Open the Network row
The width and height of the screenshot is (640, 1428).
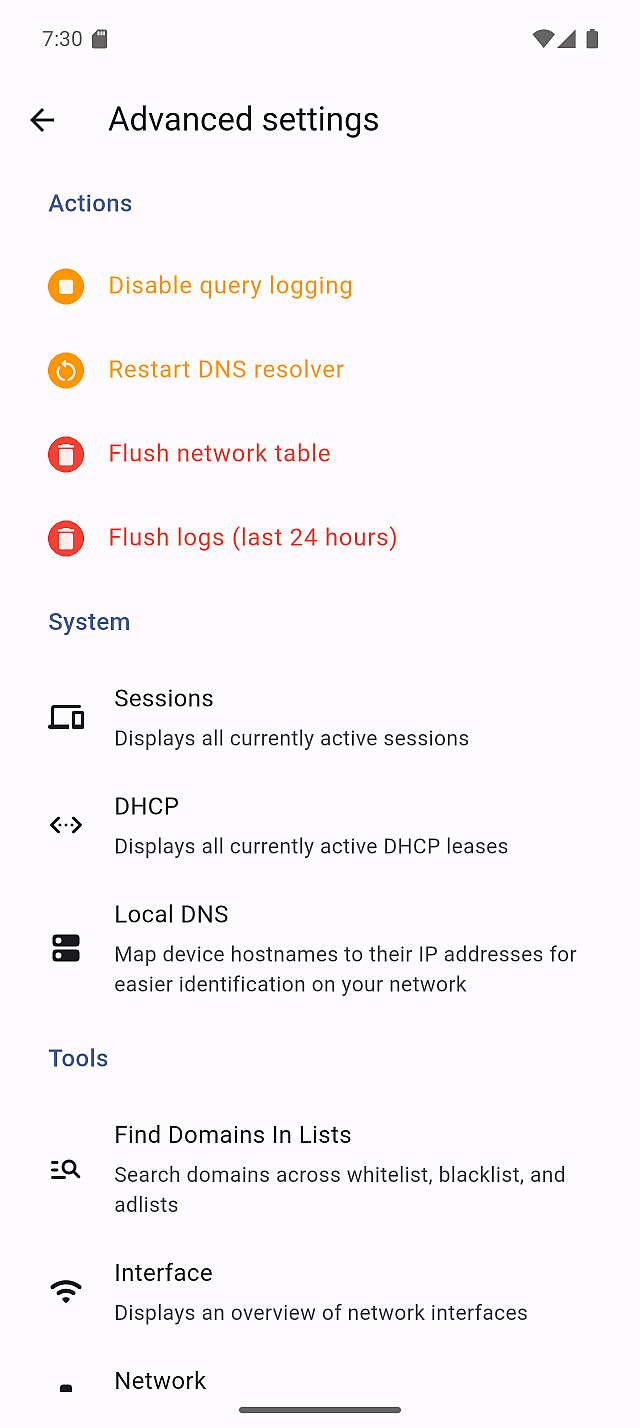click(160, 1382)
